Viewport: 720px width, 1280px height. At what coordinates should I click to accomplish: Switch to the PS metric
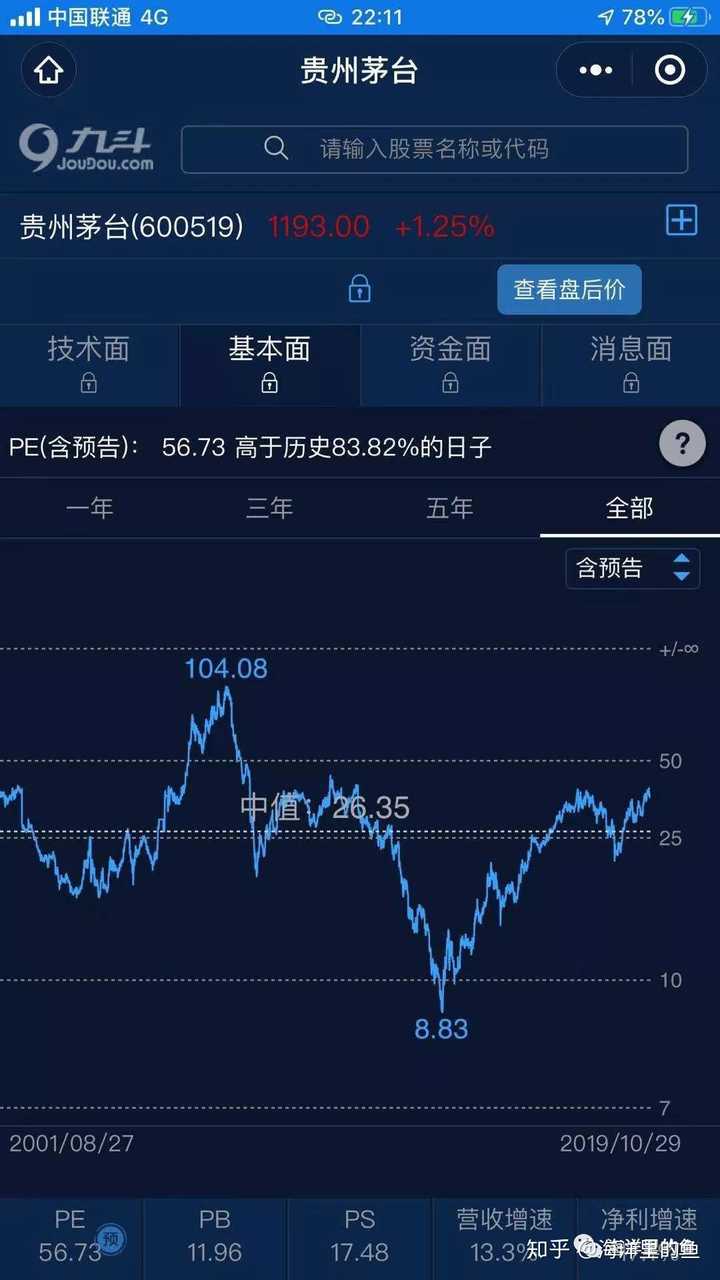pyautogui.click(x=360, y=1234)
